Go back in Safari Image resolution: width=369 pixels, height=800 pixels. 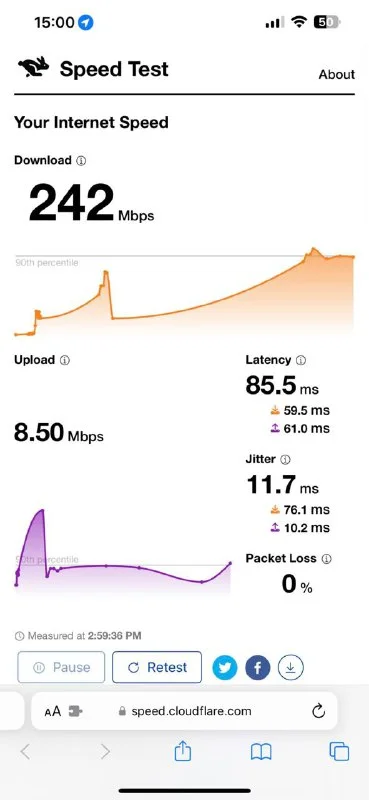click(25, 752)
